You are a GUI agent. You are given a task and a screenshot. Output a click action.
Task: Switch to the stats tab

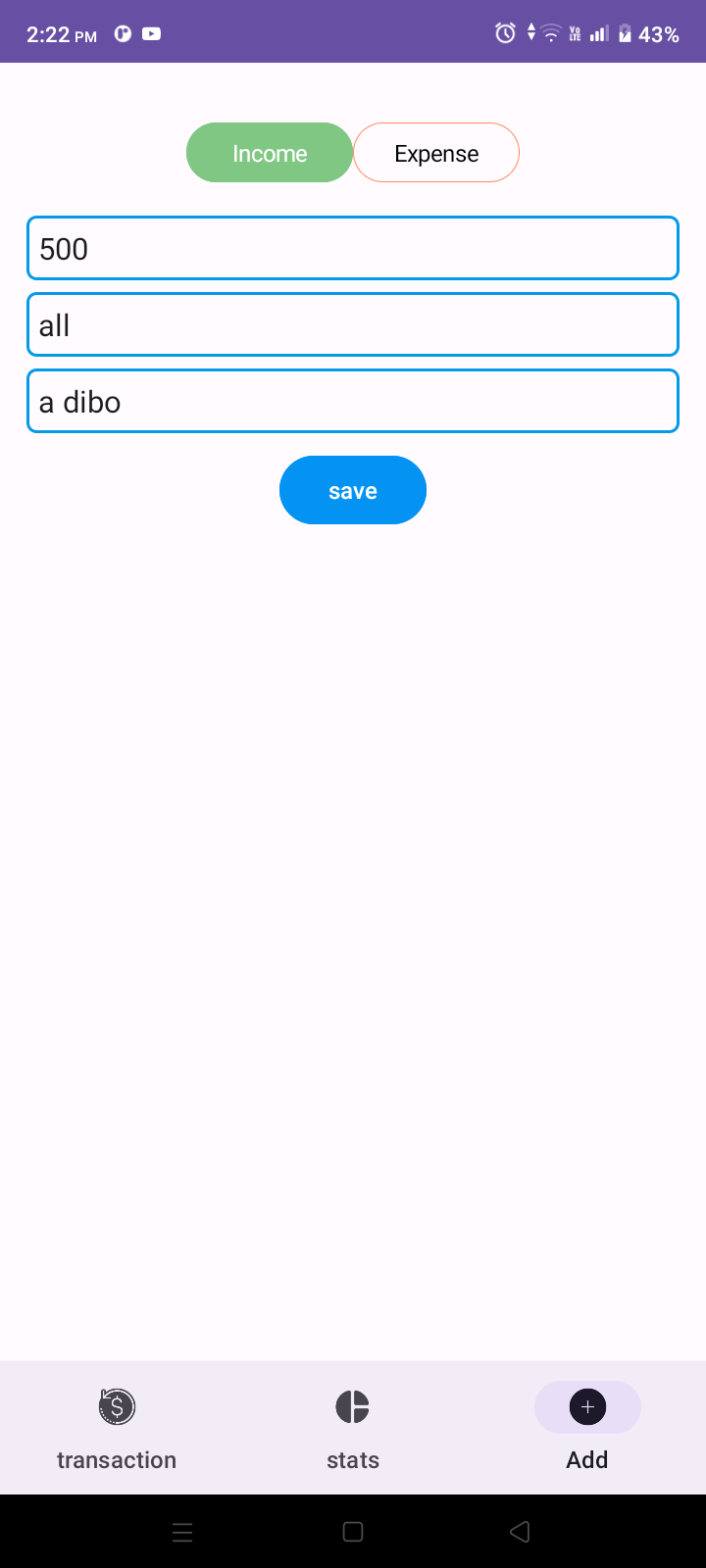[352, 1459]
